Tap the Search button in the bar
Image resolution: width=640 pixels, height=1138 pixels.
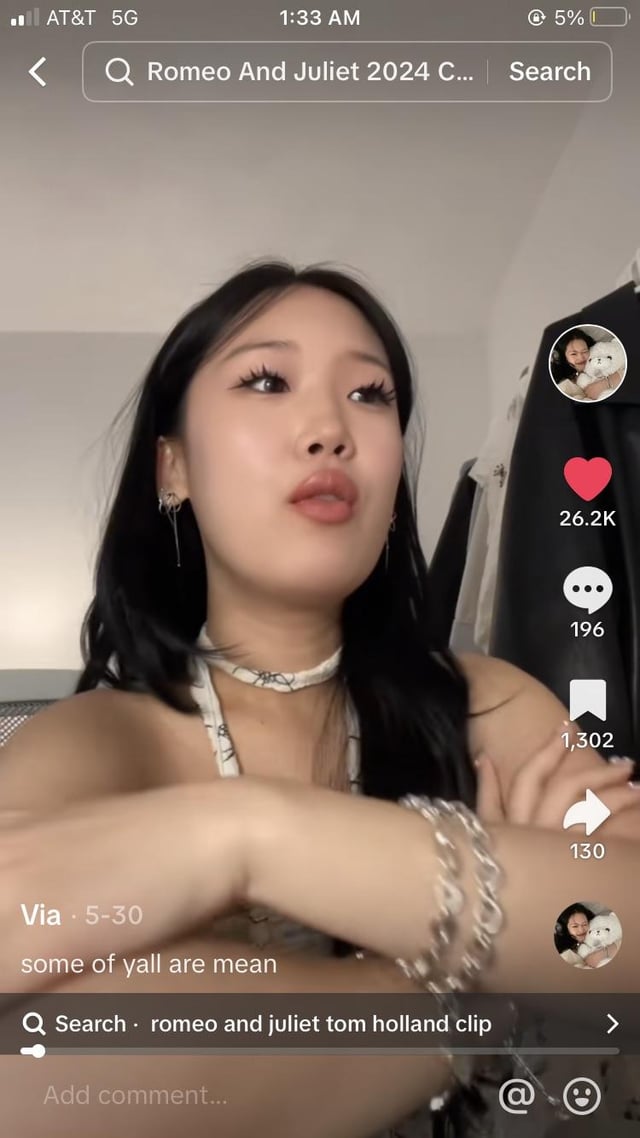click(549, 71)
